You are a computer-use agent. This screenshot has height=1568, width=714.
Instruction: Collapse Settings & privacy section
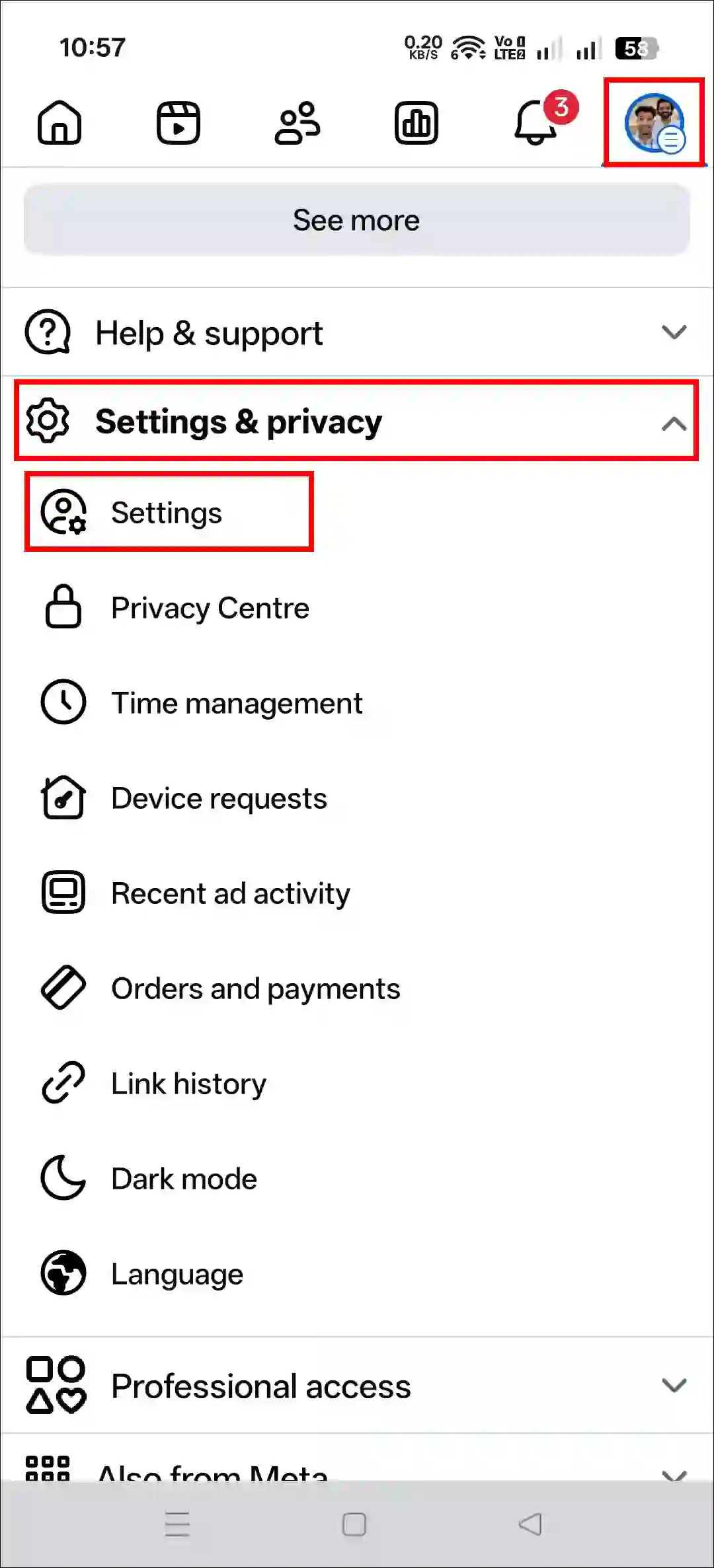coord(357,421)
